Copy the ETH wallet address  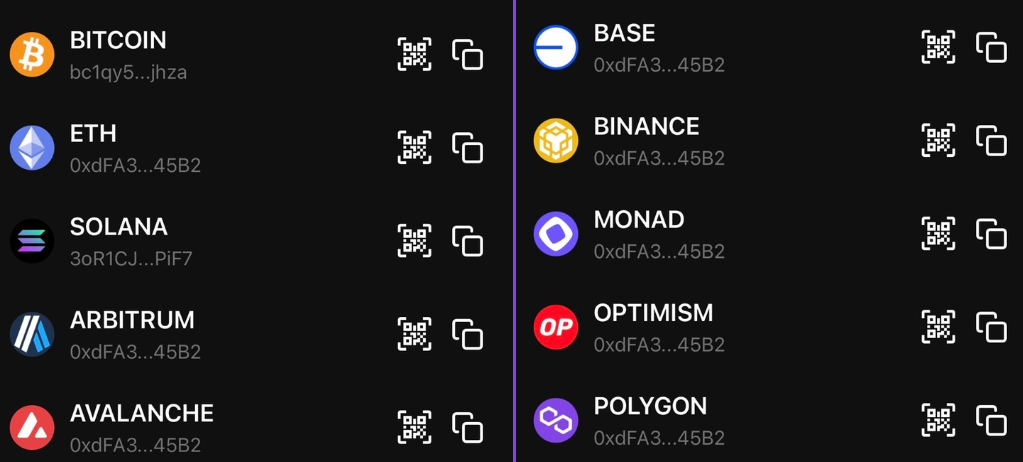[x=467, y=147]
